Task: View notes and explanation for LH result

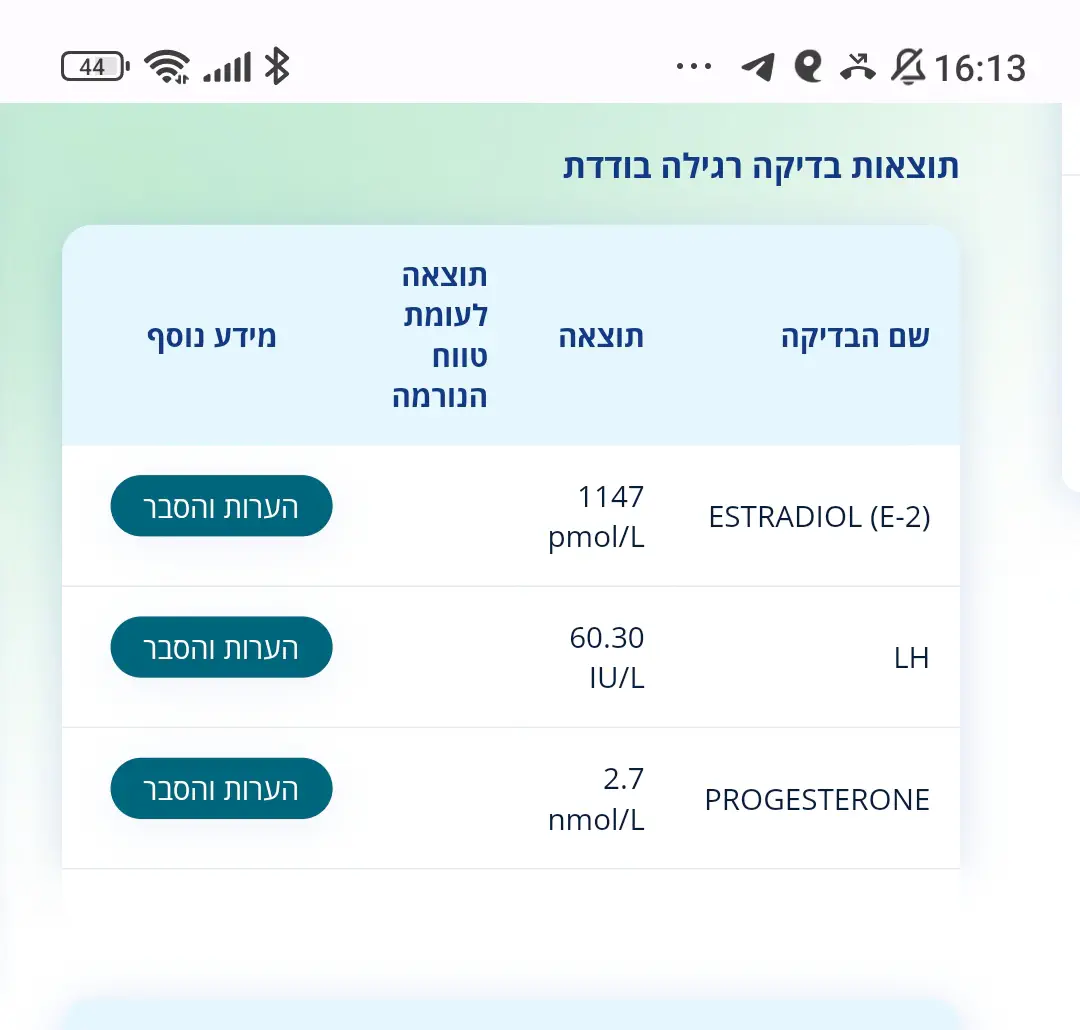Action: coord(221,647)
